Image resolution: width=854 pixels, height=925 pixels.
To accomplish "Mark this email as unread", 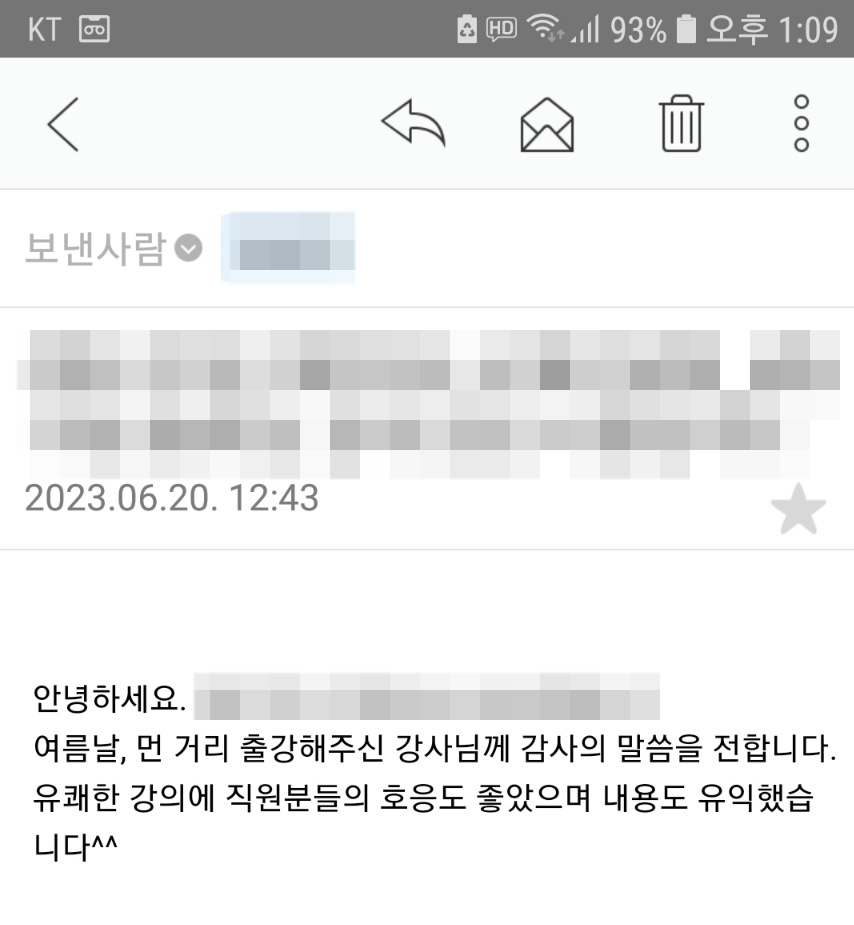I will pos(547,126).
